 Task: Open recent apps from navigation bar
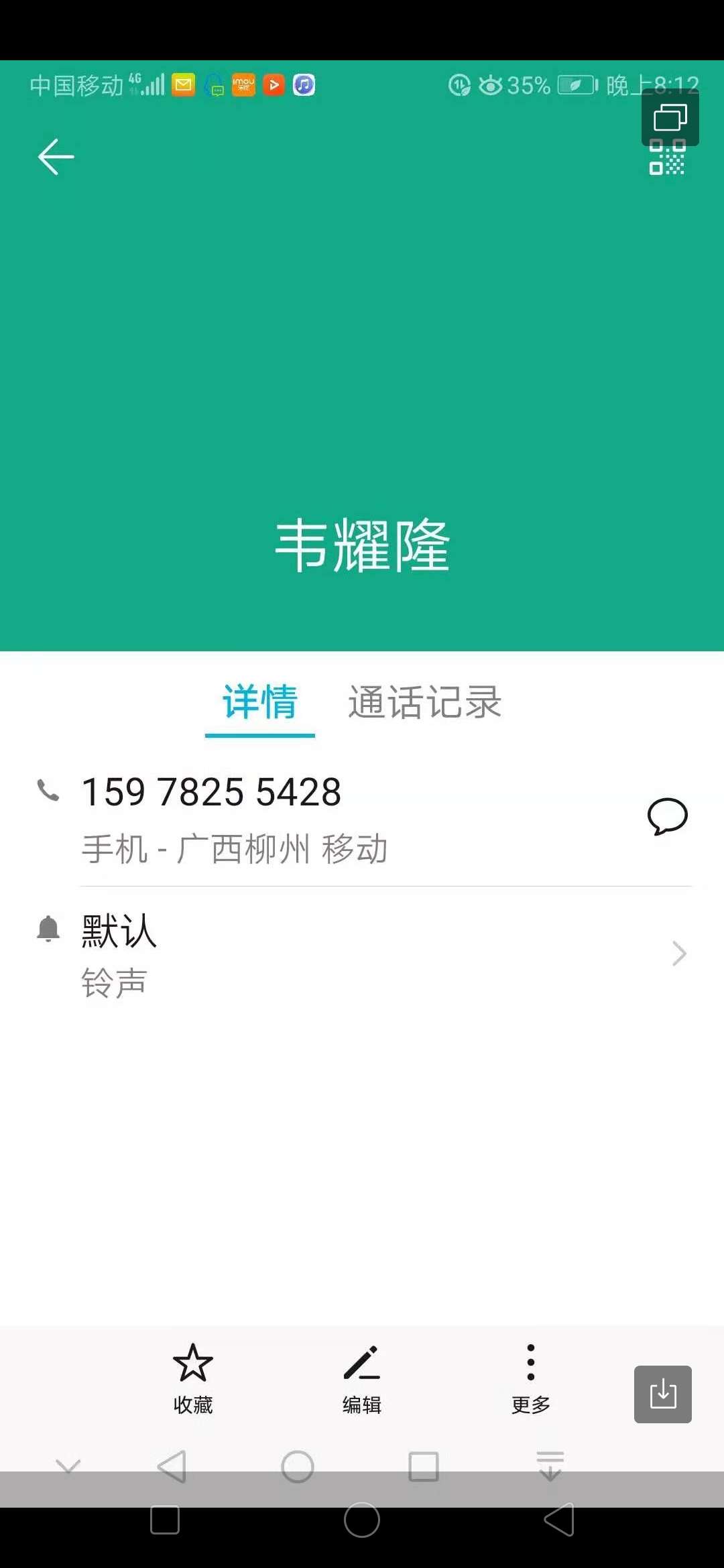tap(165, 1521)
